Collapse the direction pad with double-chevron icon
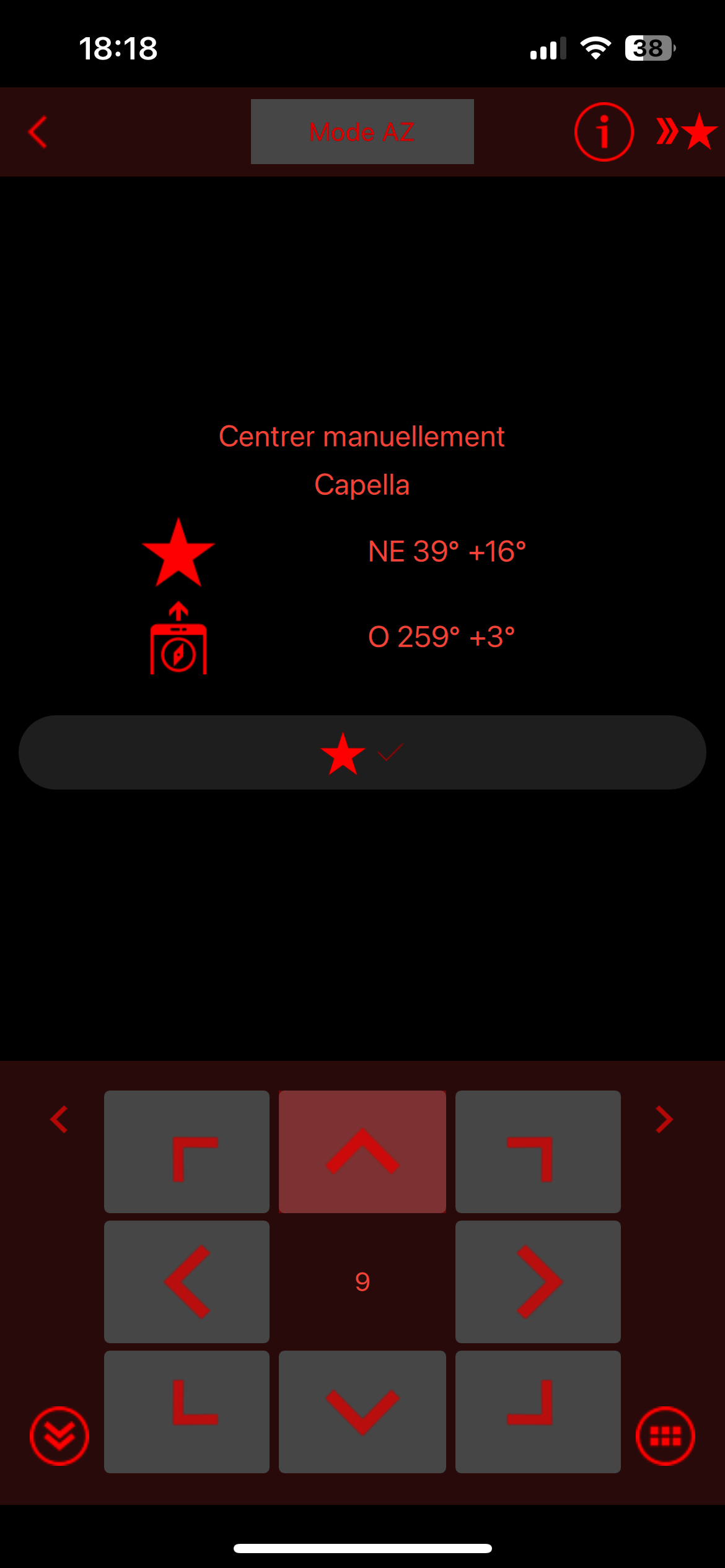Screen dimensions: 725x1568 [59, 1436]
